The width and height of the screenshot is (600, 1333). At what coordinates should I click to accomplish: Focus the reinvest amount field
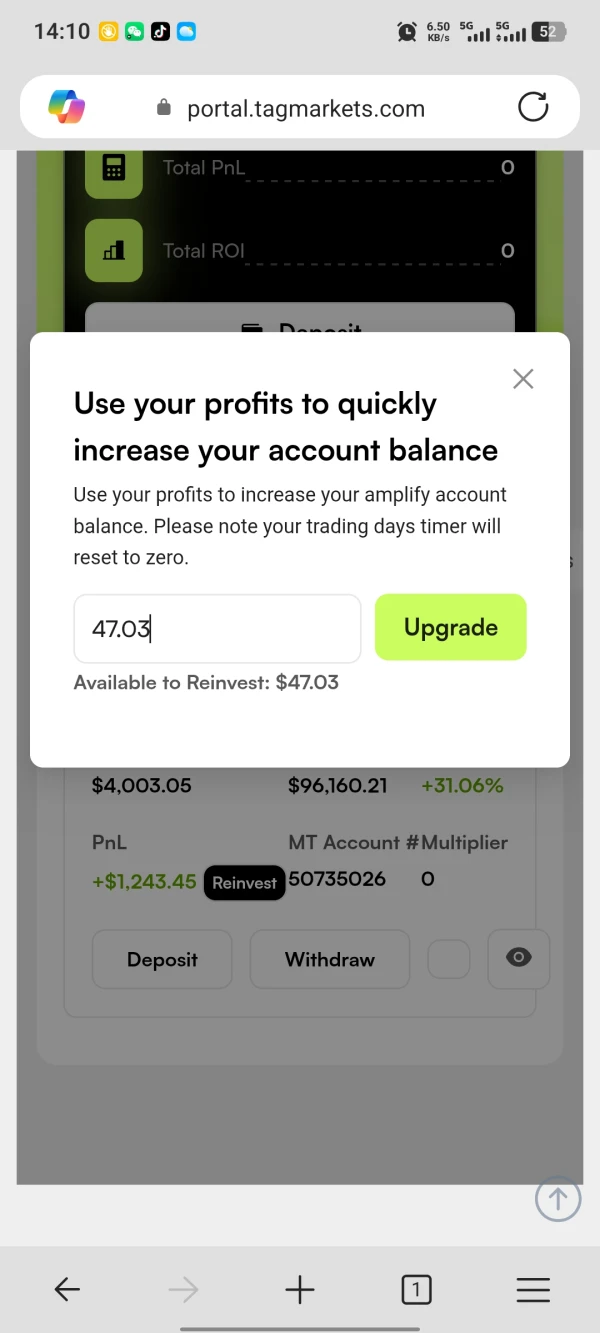click(x=217, y=629)
